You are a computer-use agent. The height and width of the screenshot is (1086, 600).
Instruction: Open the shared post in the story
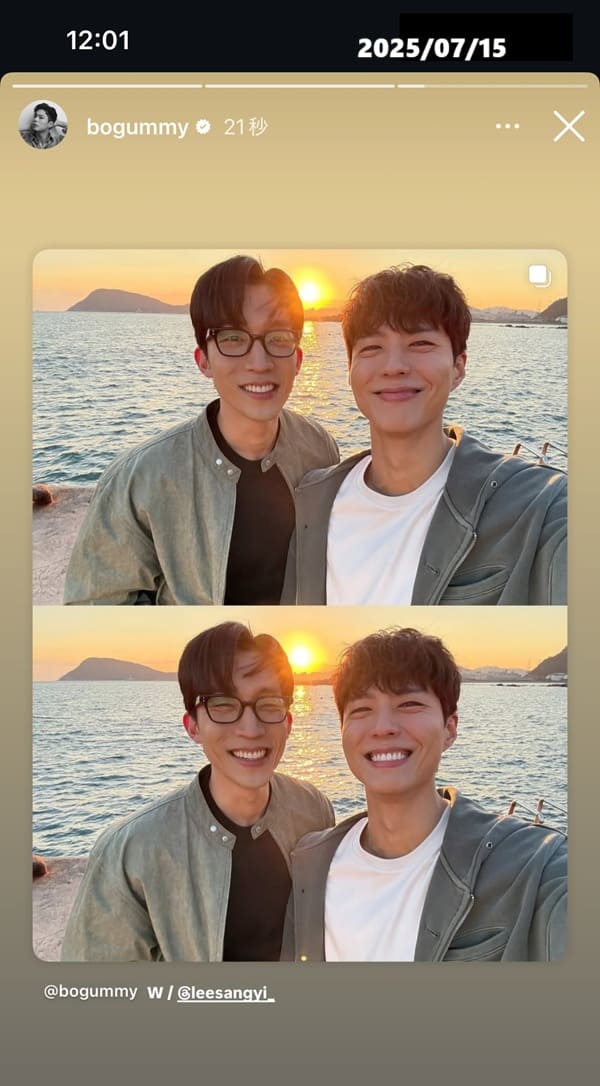click(300, 605)
